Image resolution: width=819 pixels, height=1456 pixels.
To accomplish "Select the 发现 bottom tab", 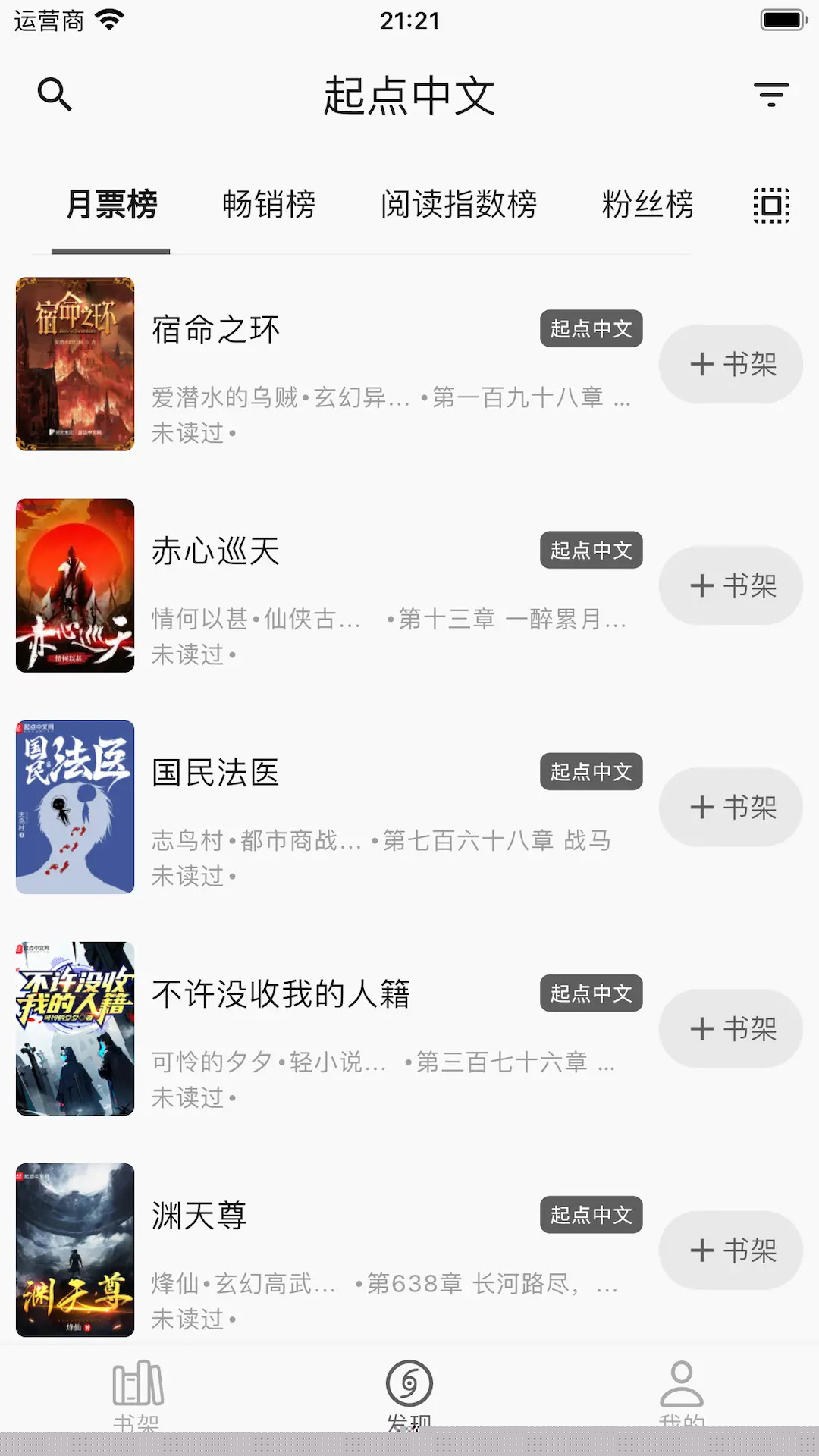I will 409,1392.
